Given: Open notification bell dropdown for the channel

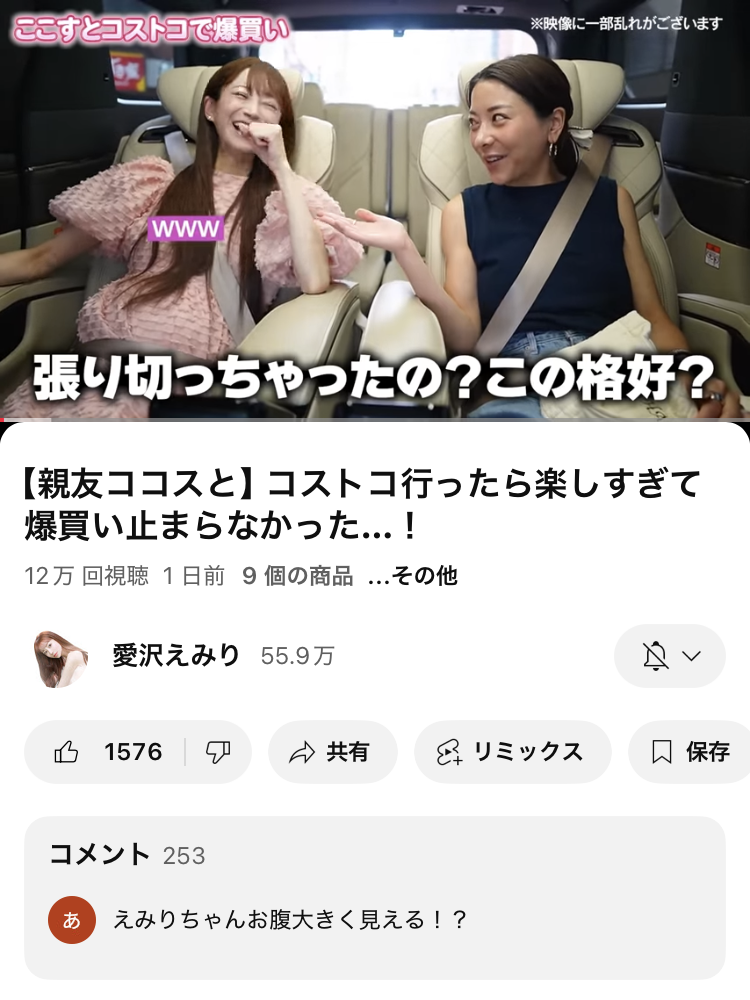Looking at the screenshot, I should coord(669,656).
